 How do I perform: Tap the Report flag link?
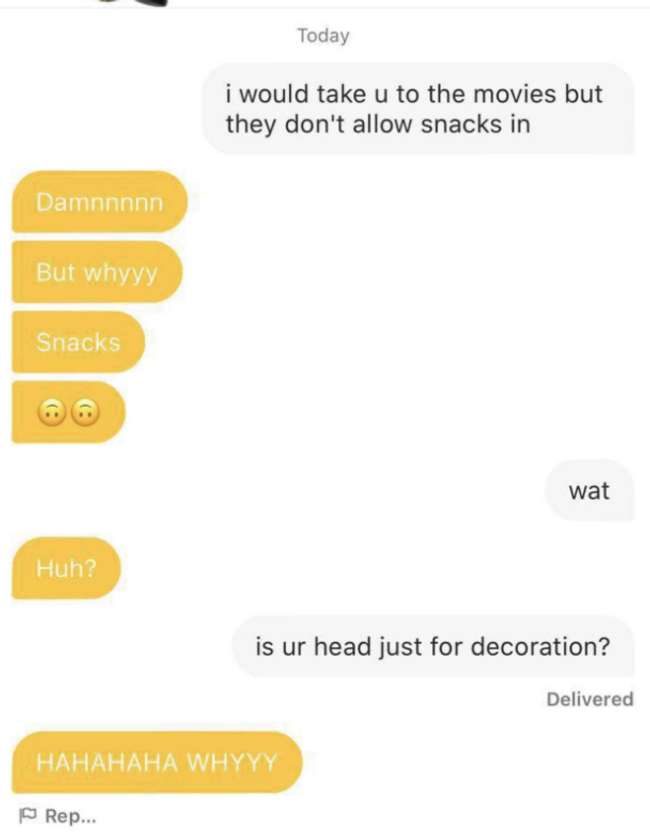pyautogui.click(x=58, y=816)
